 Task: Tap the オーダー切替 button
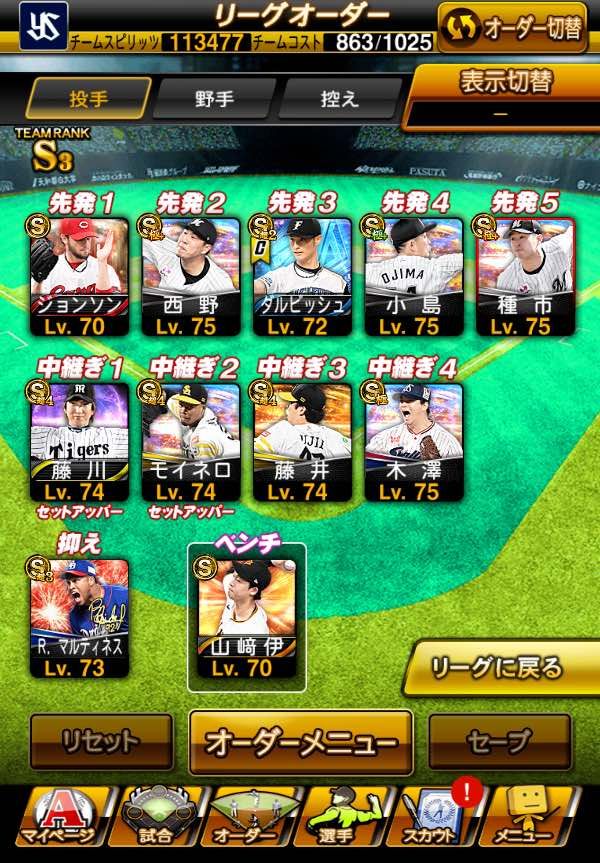coord(511,27)
